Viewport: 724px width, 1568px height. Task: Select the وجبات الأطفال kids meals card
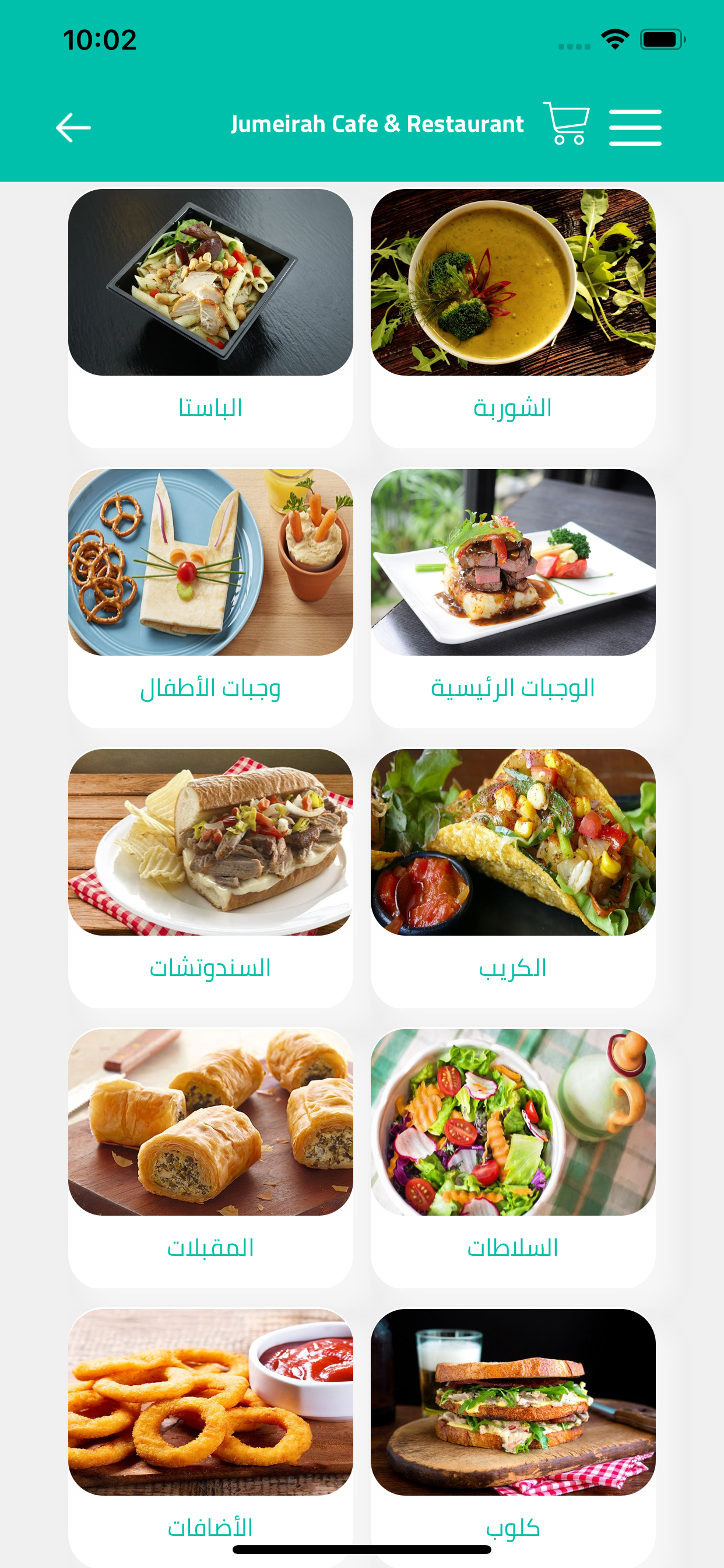pyautogui.click(x=210, y=598)
